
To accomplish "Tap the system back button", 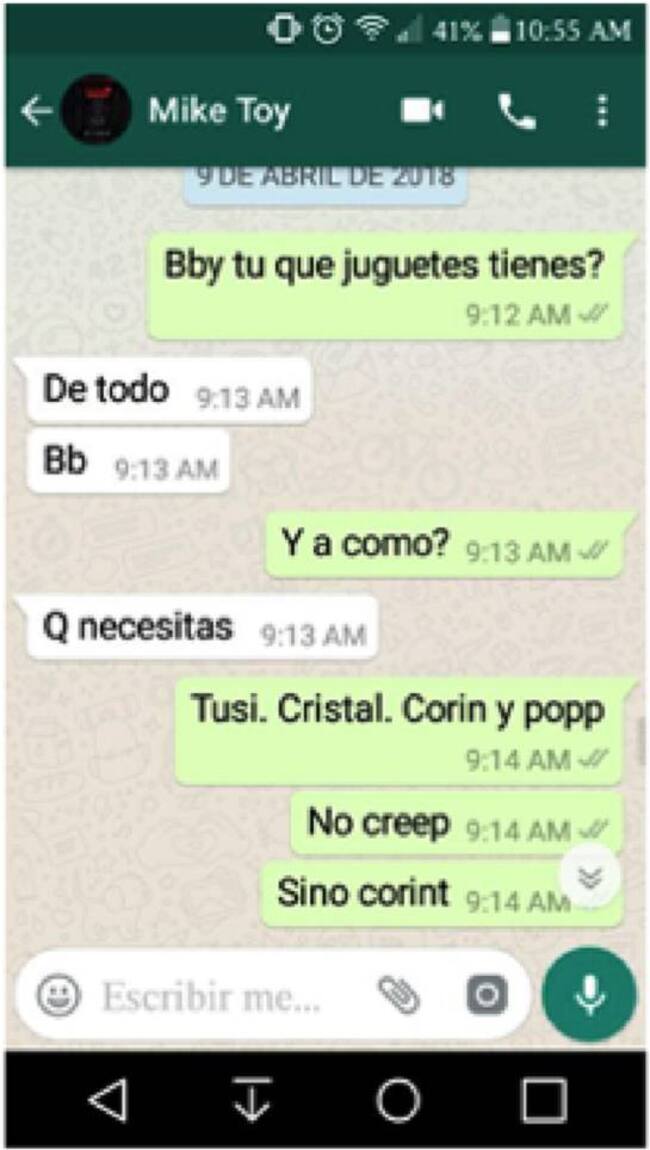I will click(x=107, y=1100).
